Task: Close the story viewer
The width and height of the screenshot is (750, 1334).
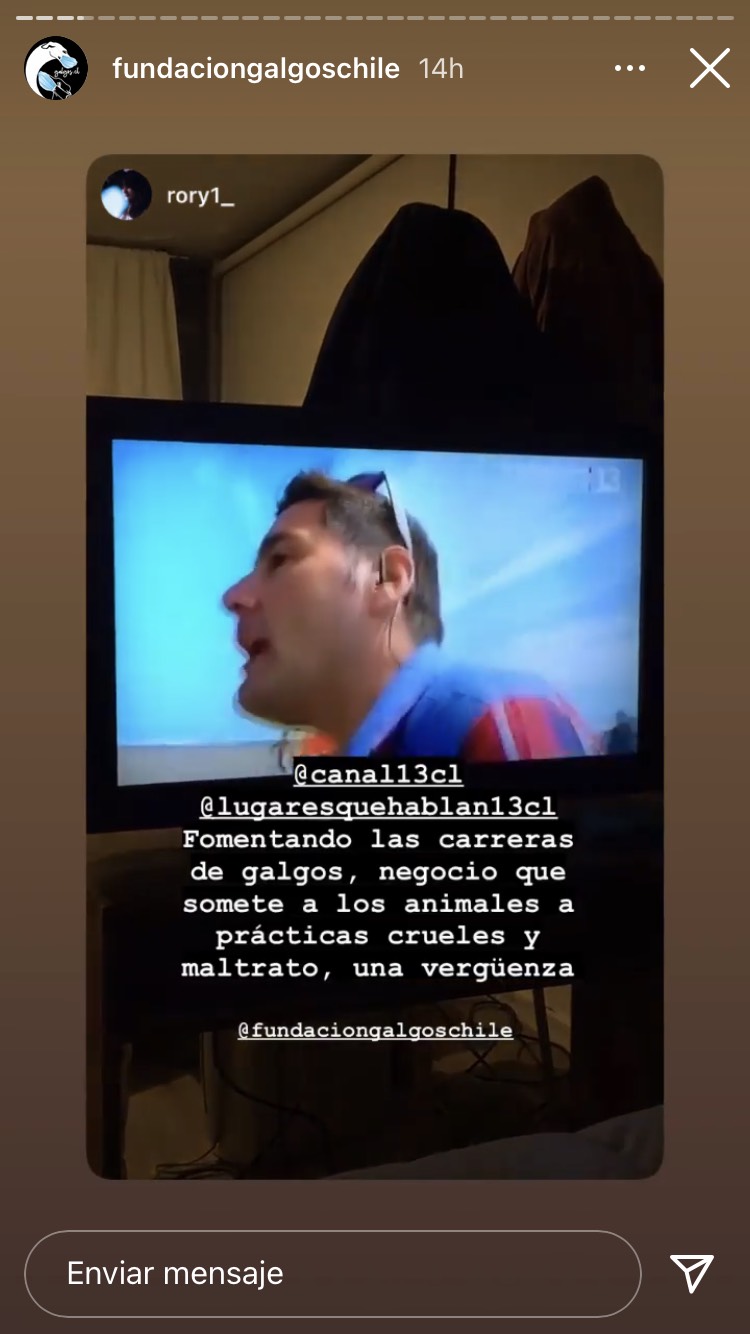Action: pos(709,68)
